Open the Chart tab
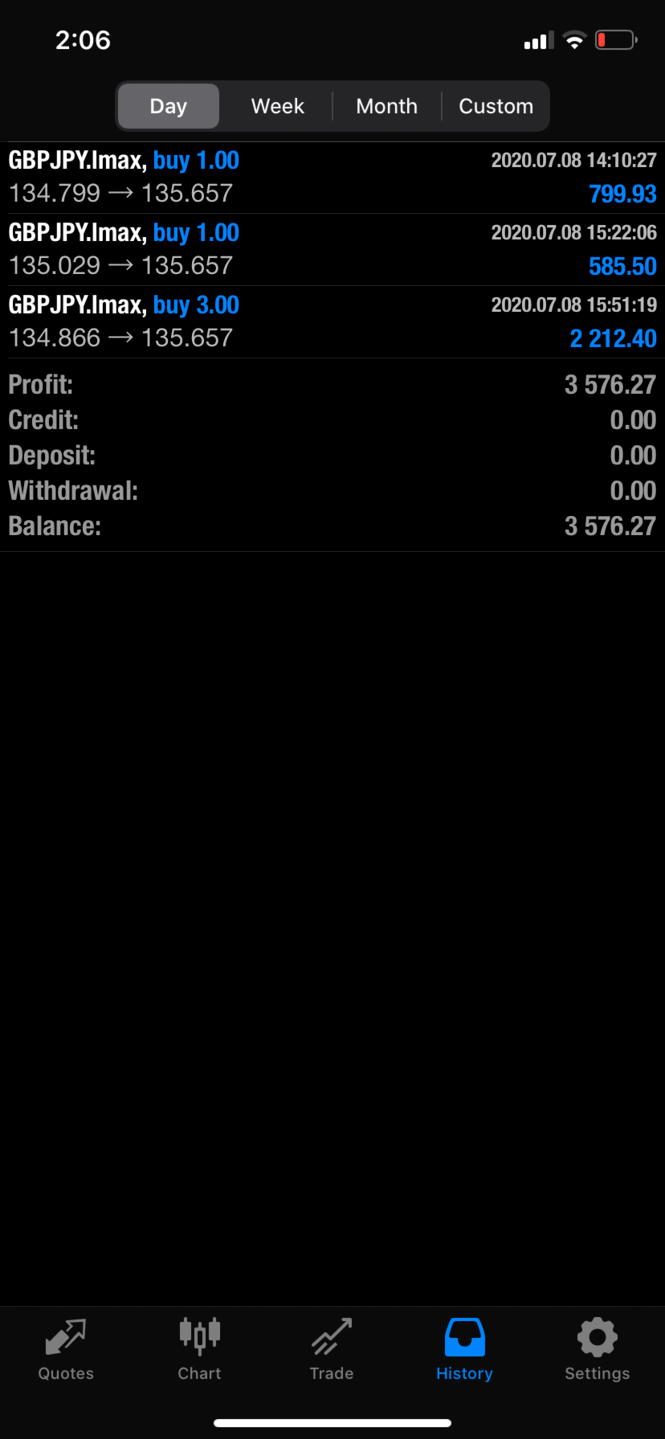The height and width of the screenshot is (1439, 665). tap(199, 1350)
